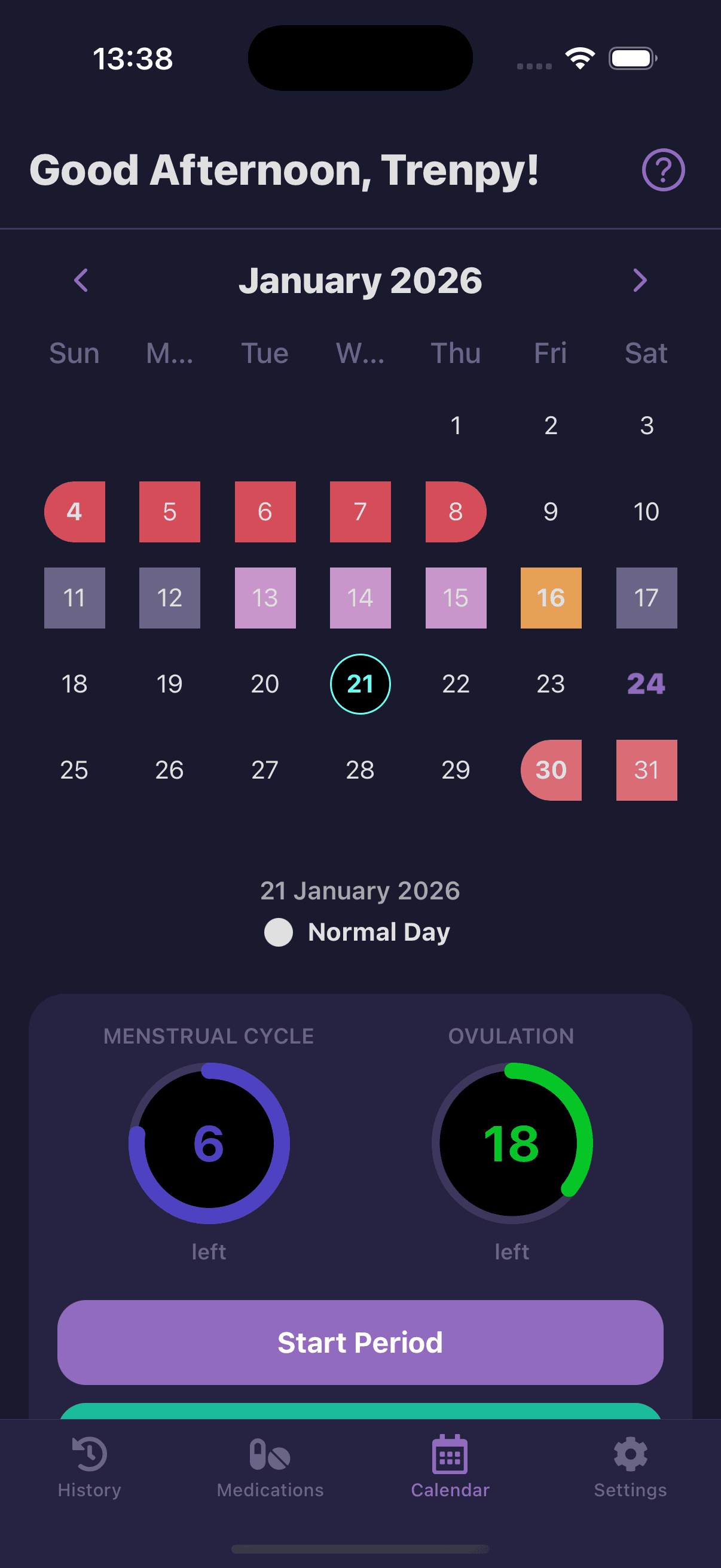Image resolution: width=721 pixels, height=1568 pixels.
Task: Tap the green ring showing 18 left
Action: tap(513, 1143)
